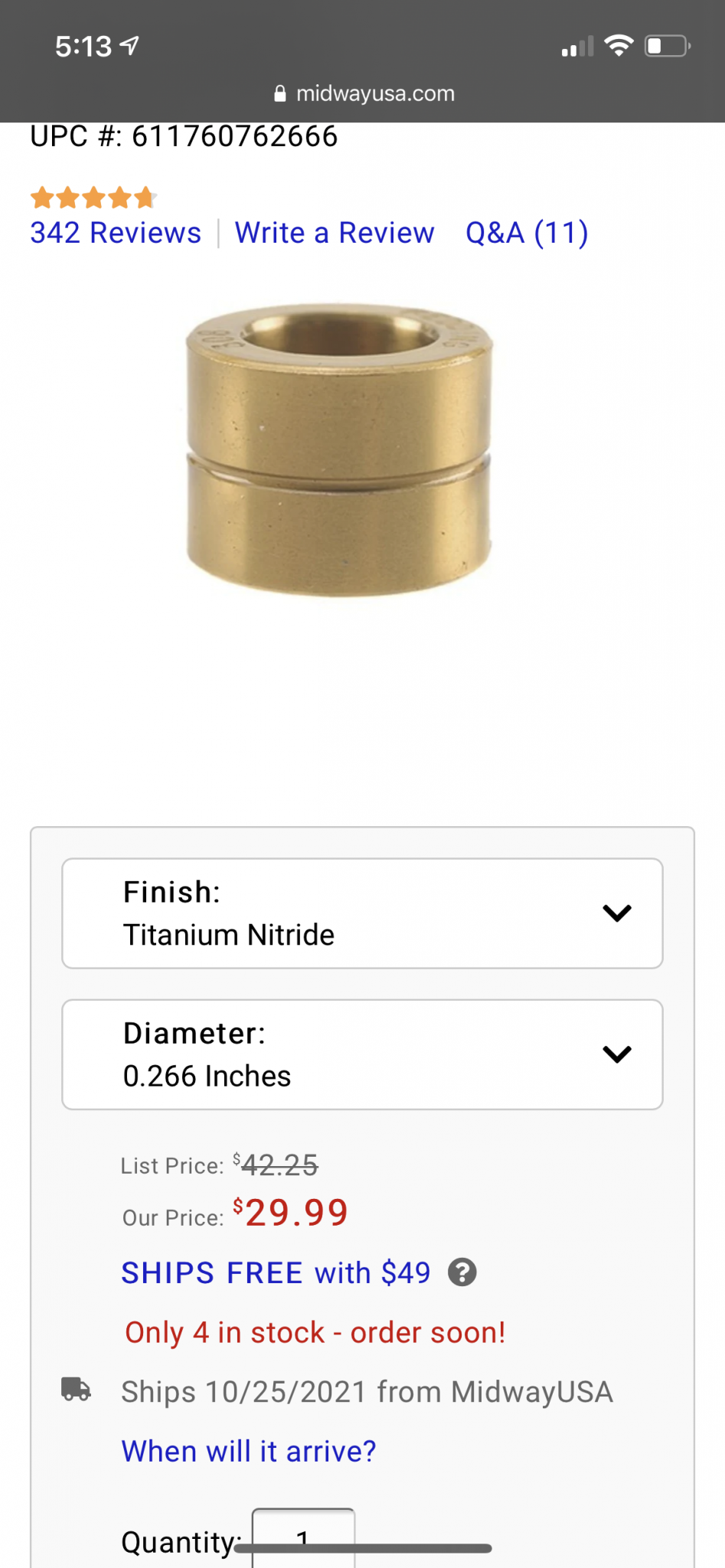Image resolution: width=725 pixels, height=1568 pixels.
Task: Tap Write a Review
Action: (335, 233)
